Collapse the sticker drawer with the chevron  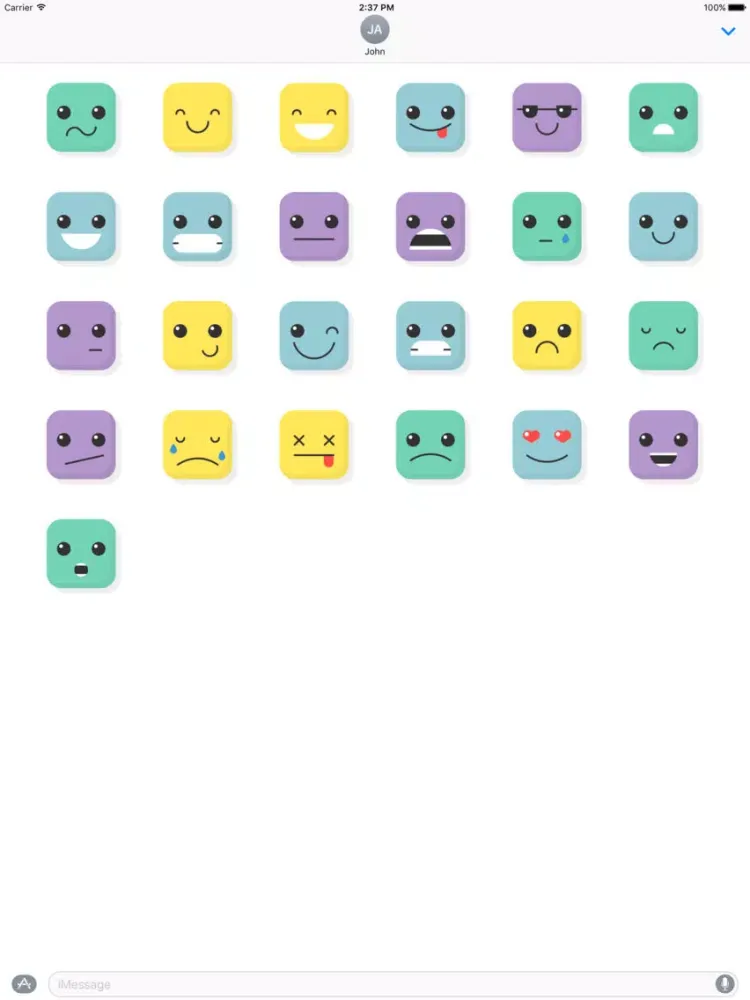tap(728, 31)
